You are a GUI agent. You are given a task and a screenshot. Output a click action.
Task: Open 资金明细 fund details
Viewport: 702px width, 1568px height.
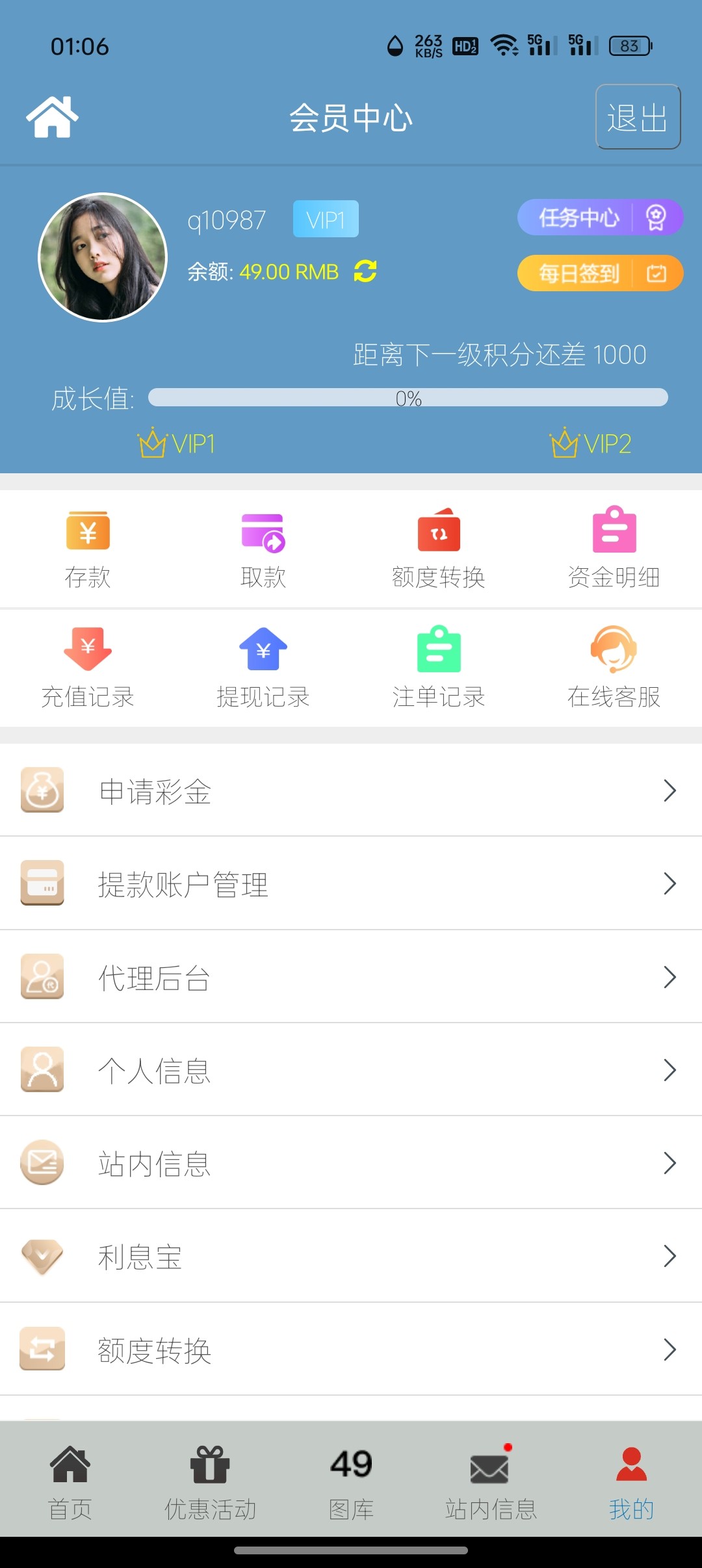pos(614,548)
